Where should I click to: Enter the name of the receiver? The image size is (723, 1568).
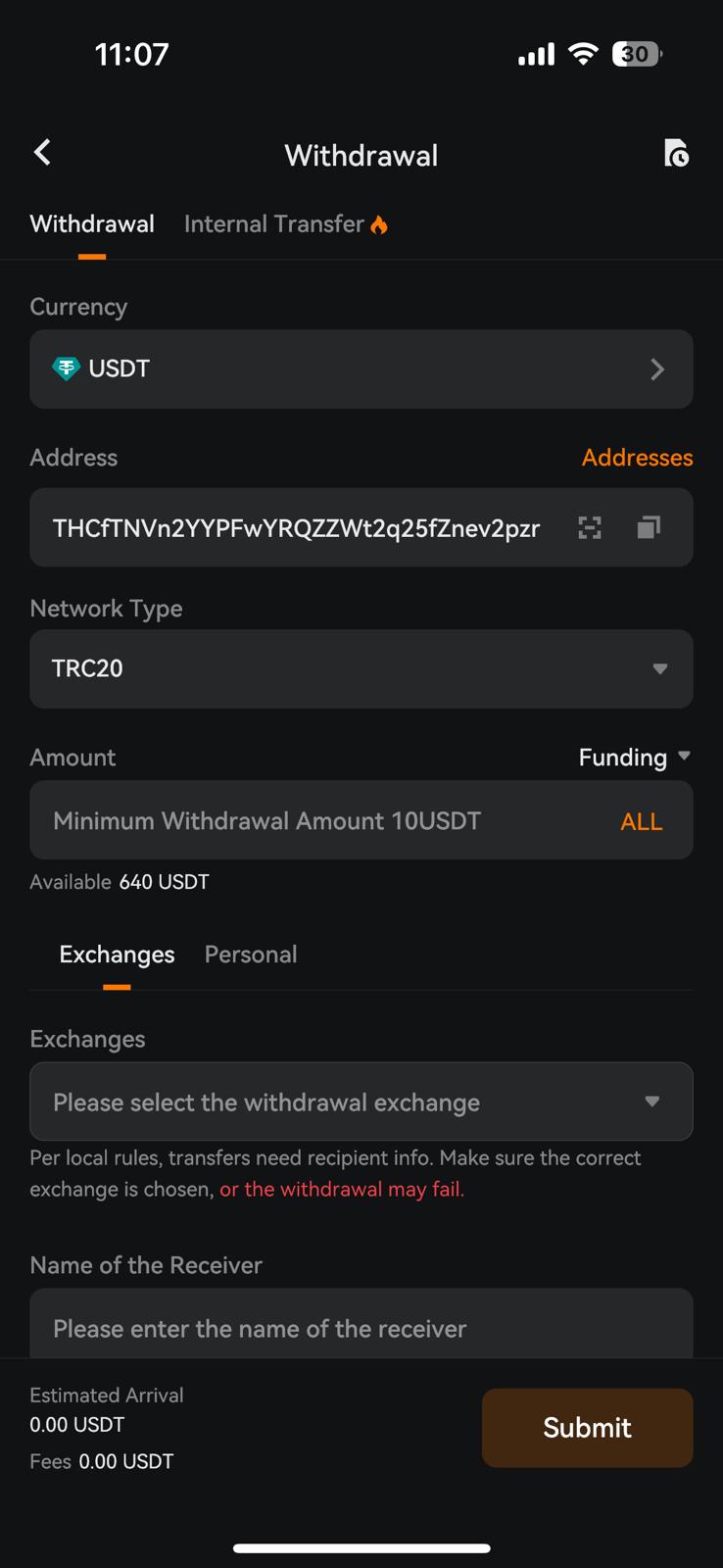(361, 1324)
